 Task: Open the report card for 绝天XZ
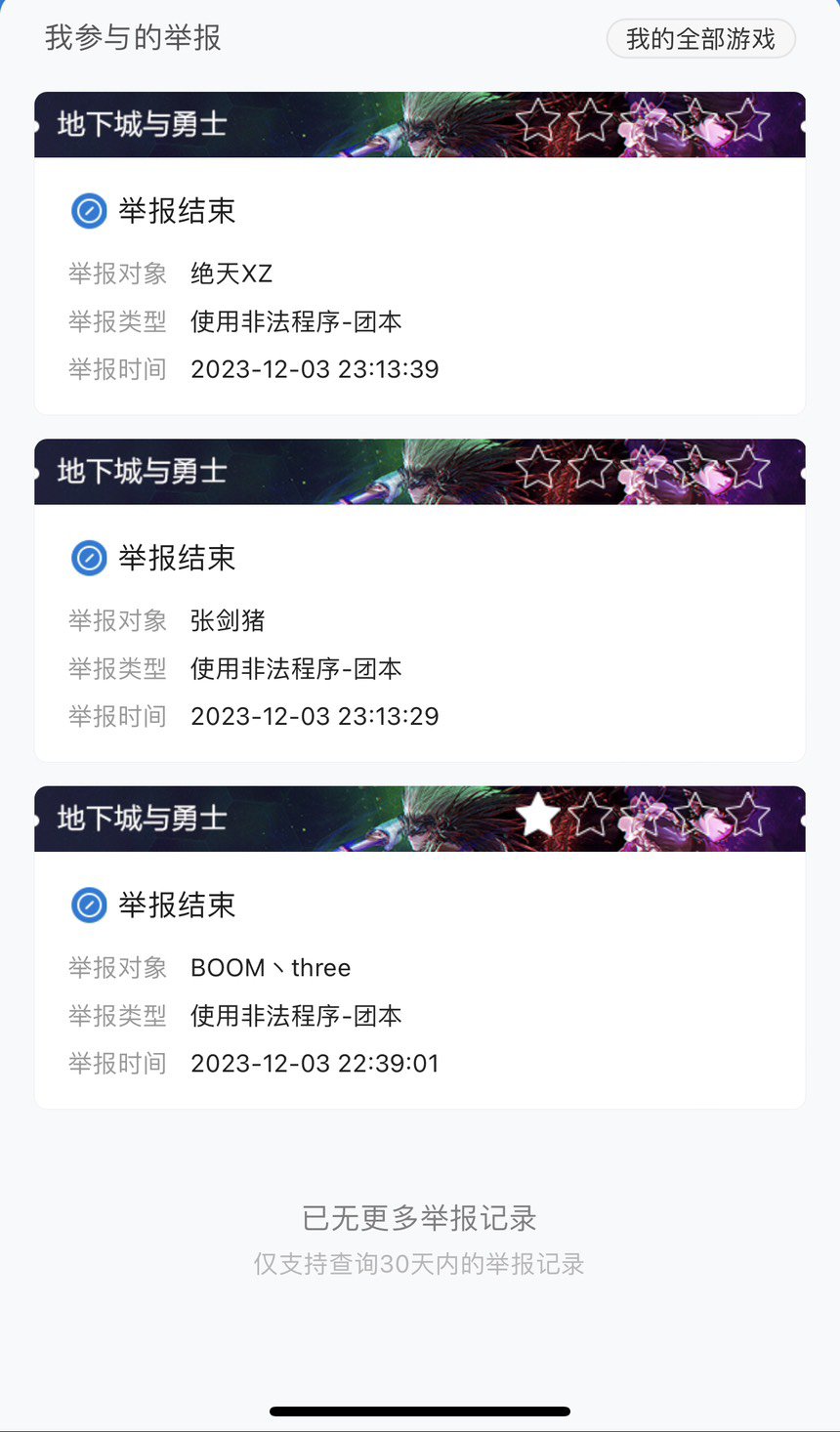coord(420,254)
